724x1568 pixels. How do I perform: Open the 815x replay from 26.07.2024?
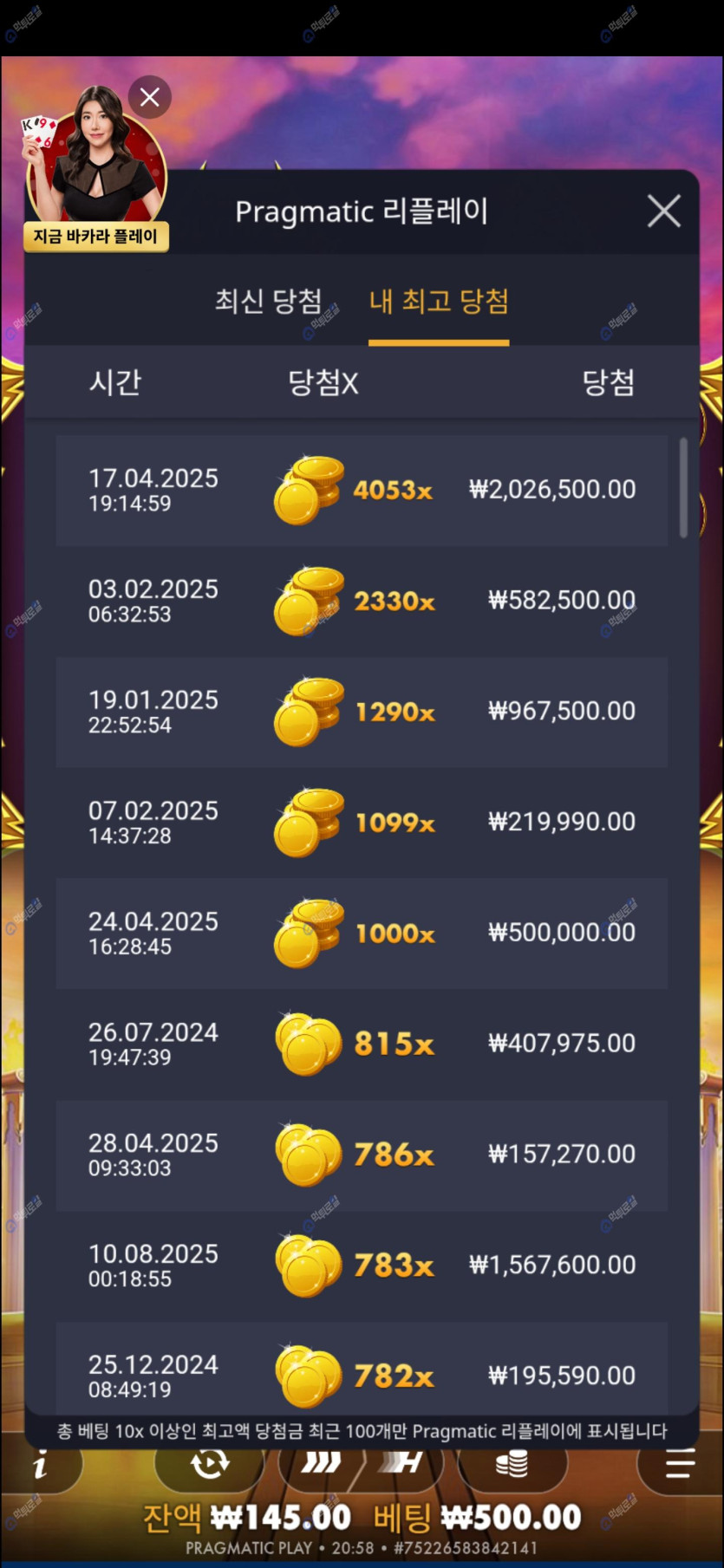pyautogui.click(x=362, y=1044)
